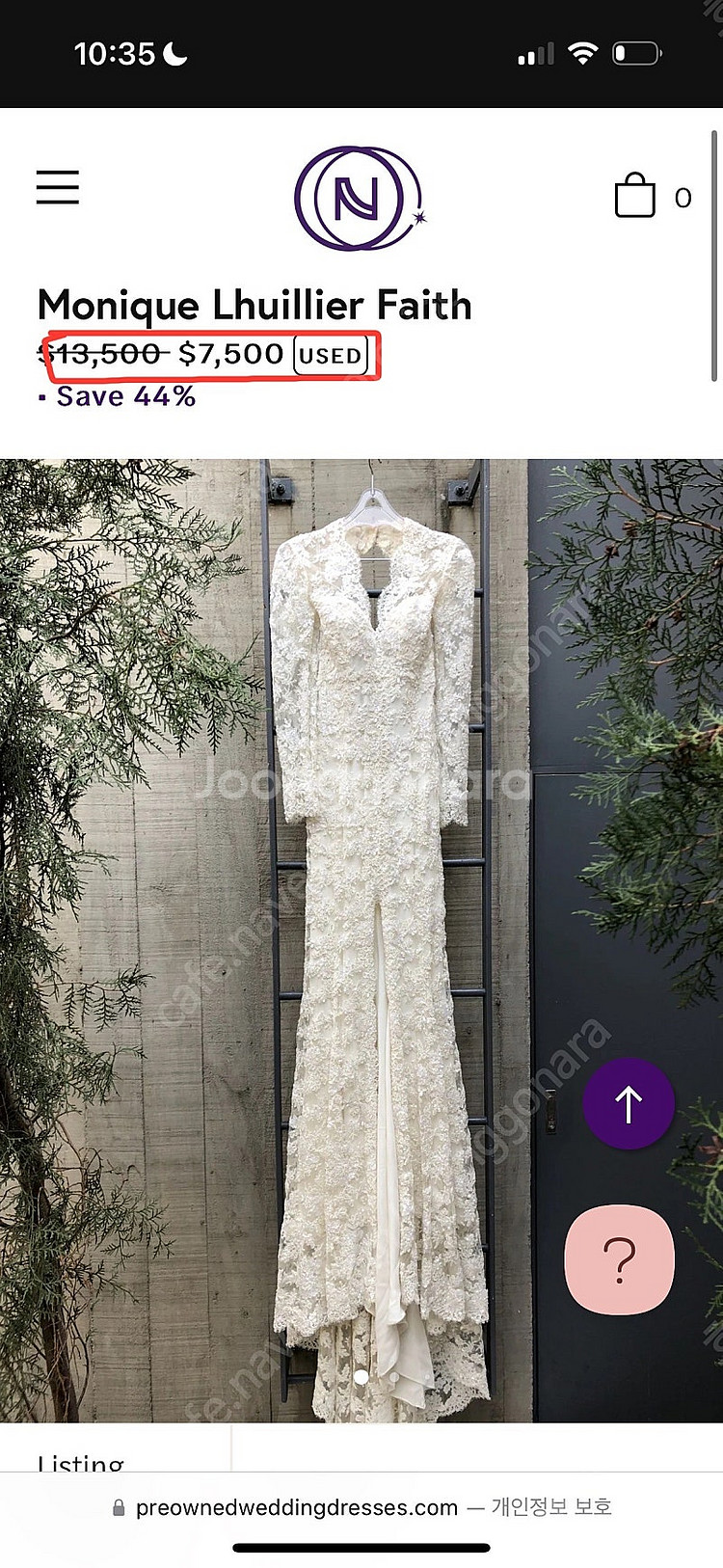Open the pink help question mark button
This screenshot has height=1568, width=723.
tap(619, 1259)
